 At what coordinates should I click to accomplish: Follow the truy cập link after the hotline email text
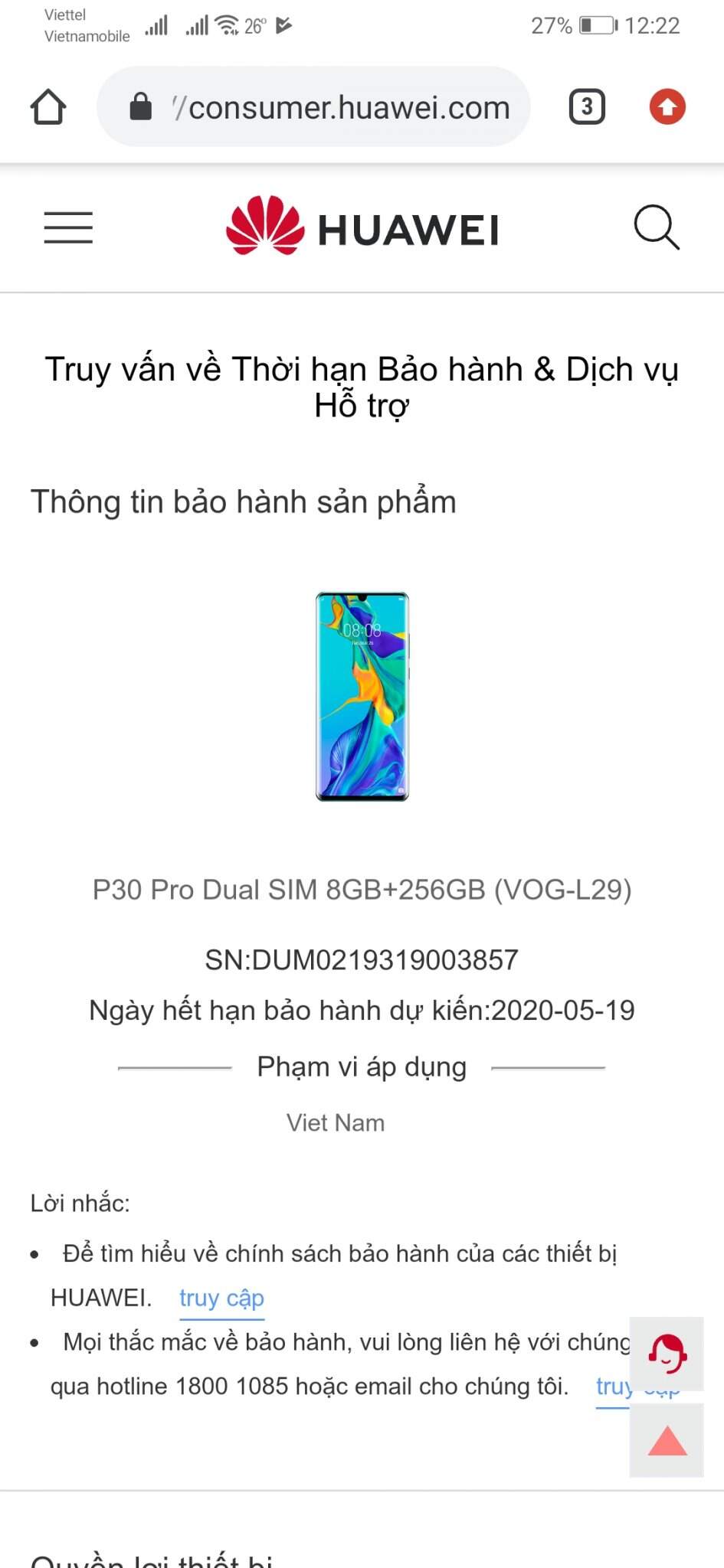click(612, 1387)
